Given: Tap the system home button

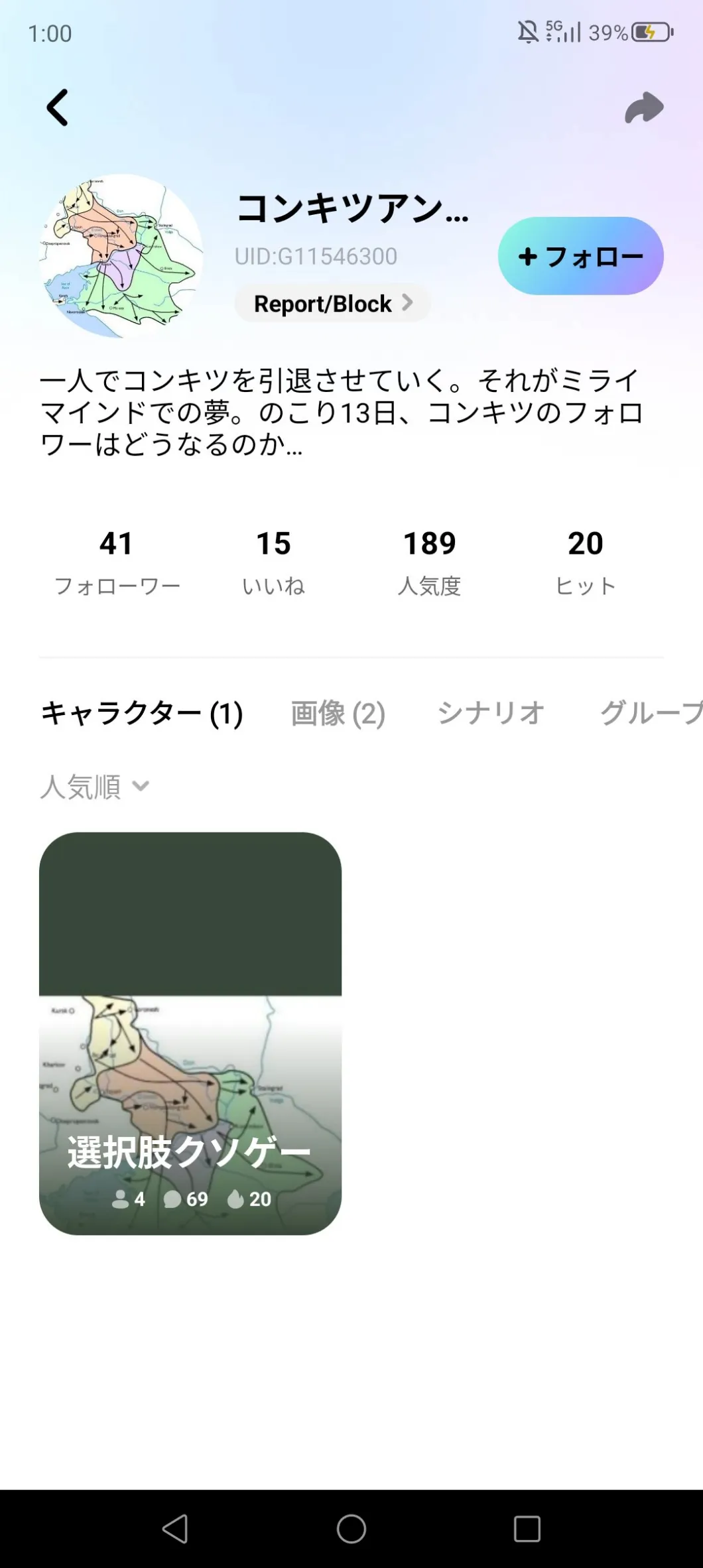Looking at the screenshot, I should (351, 1529).
